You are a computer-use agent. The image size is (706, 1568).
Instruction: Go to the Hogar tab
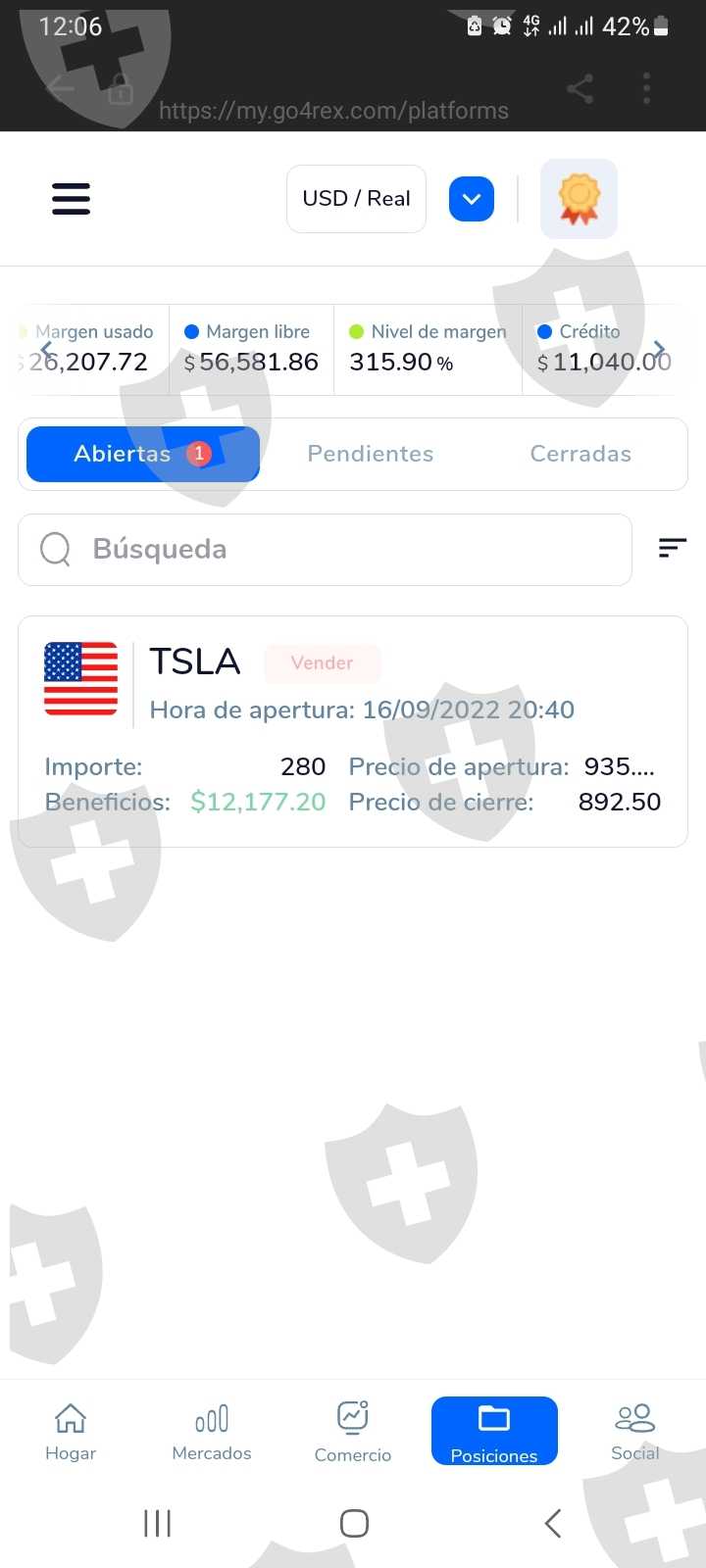click(71, 1431)
